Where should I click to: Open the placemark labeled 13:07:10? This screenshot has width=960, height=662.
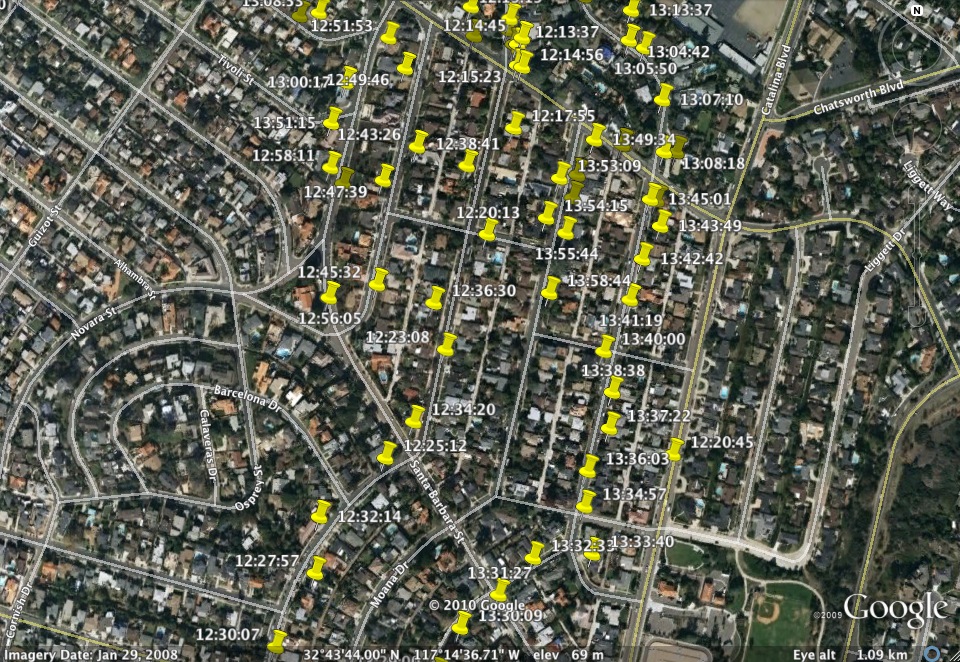coord(663,95)
